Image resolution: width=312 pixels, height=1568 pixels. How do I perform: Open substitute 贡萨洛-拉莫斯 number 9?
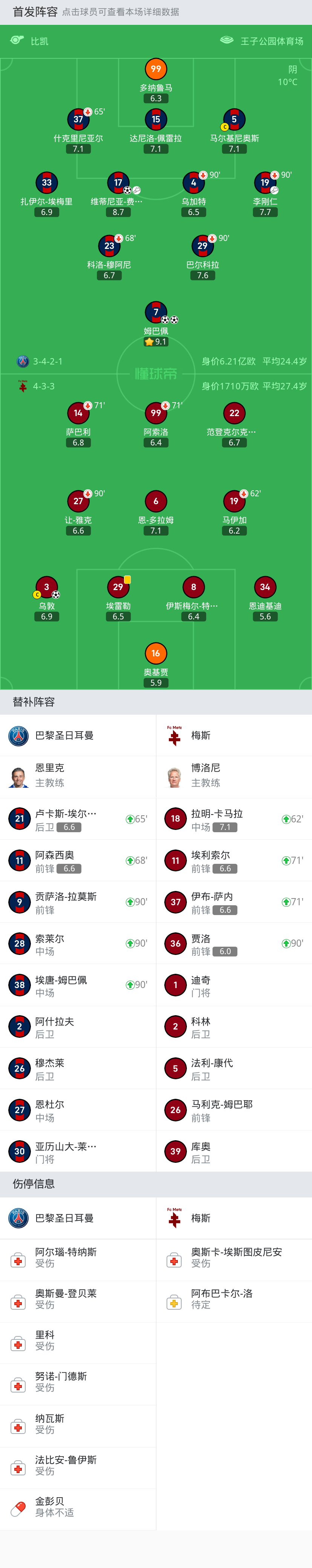pos(77,902)
